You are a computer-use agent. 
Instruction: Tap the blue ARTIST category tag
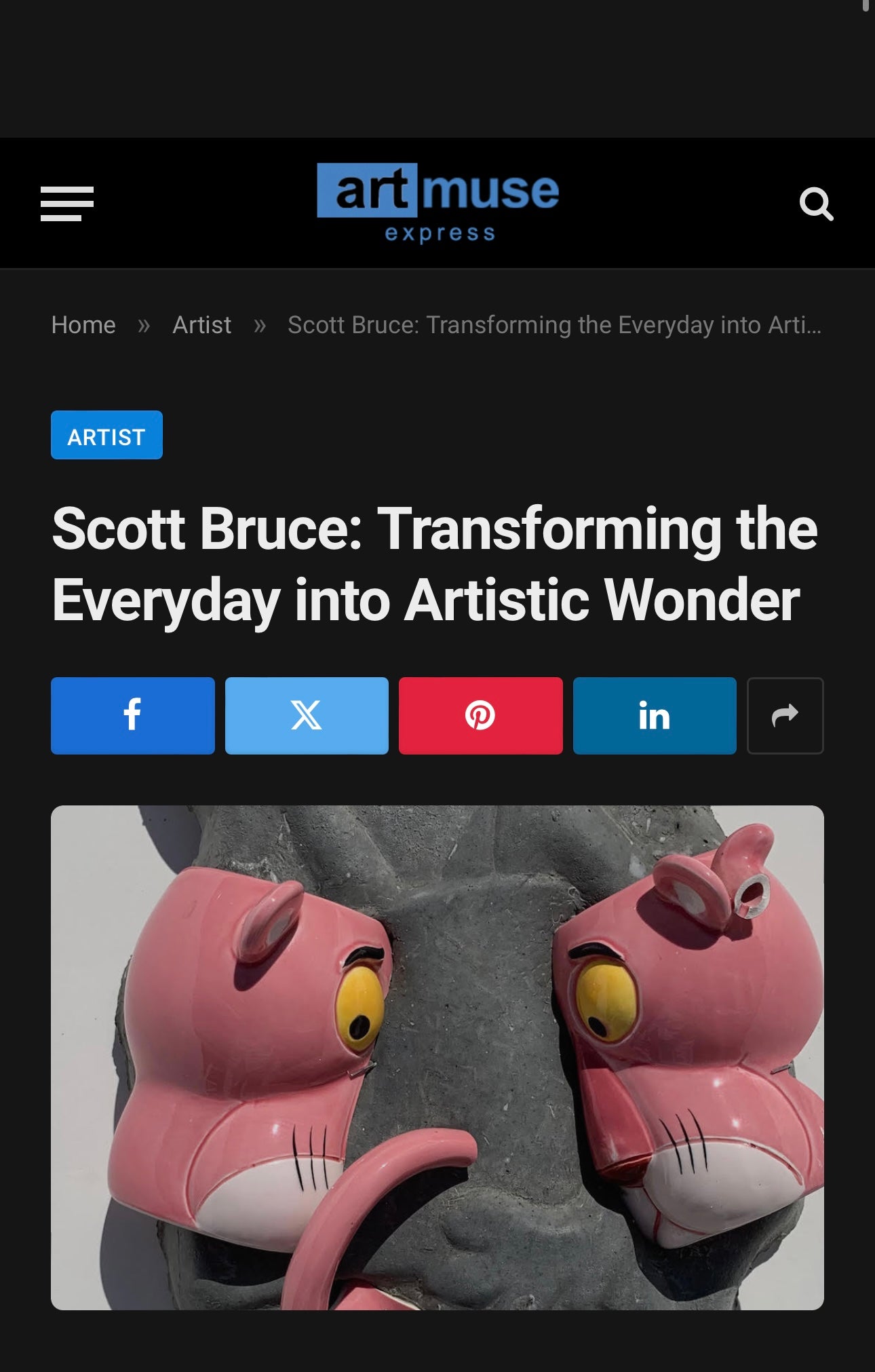[106, 436]
